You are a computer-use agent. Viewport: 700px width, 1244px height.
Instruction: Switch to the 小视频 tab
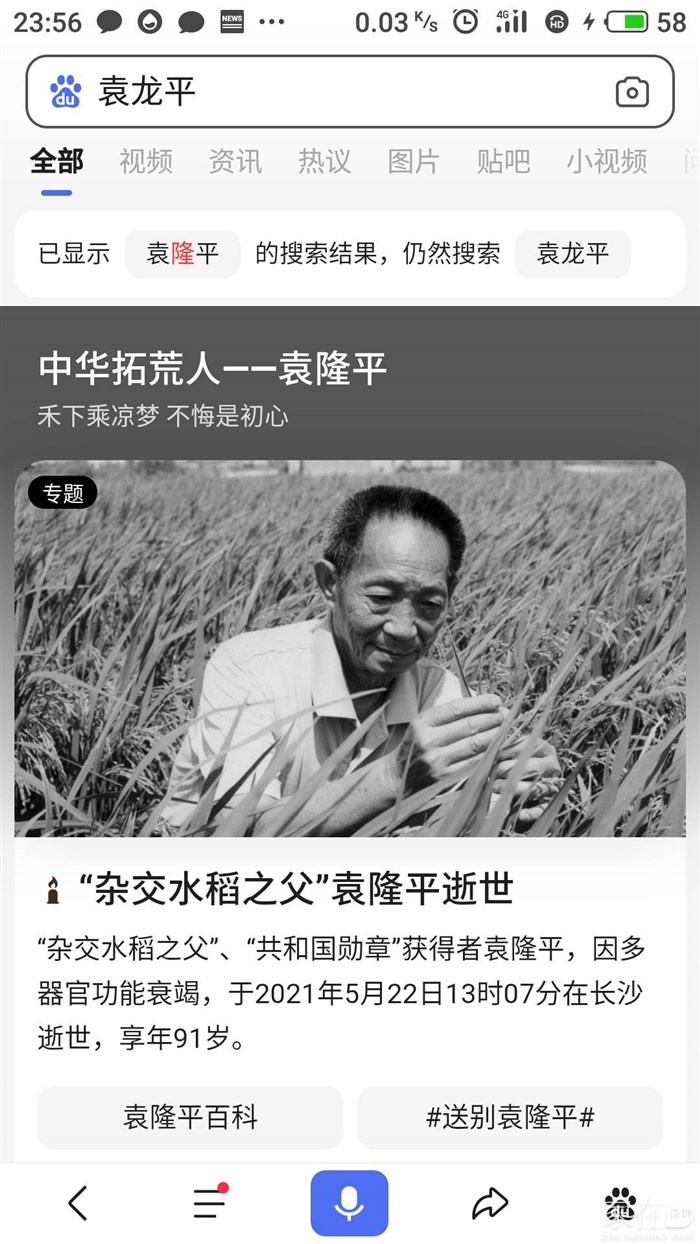click(606, 161)
